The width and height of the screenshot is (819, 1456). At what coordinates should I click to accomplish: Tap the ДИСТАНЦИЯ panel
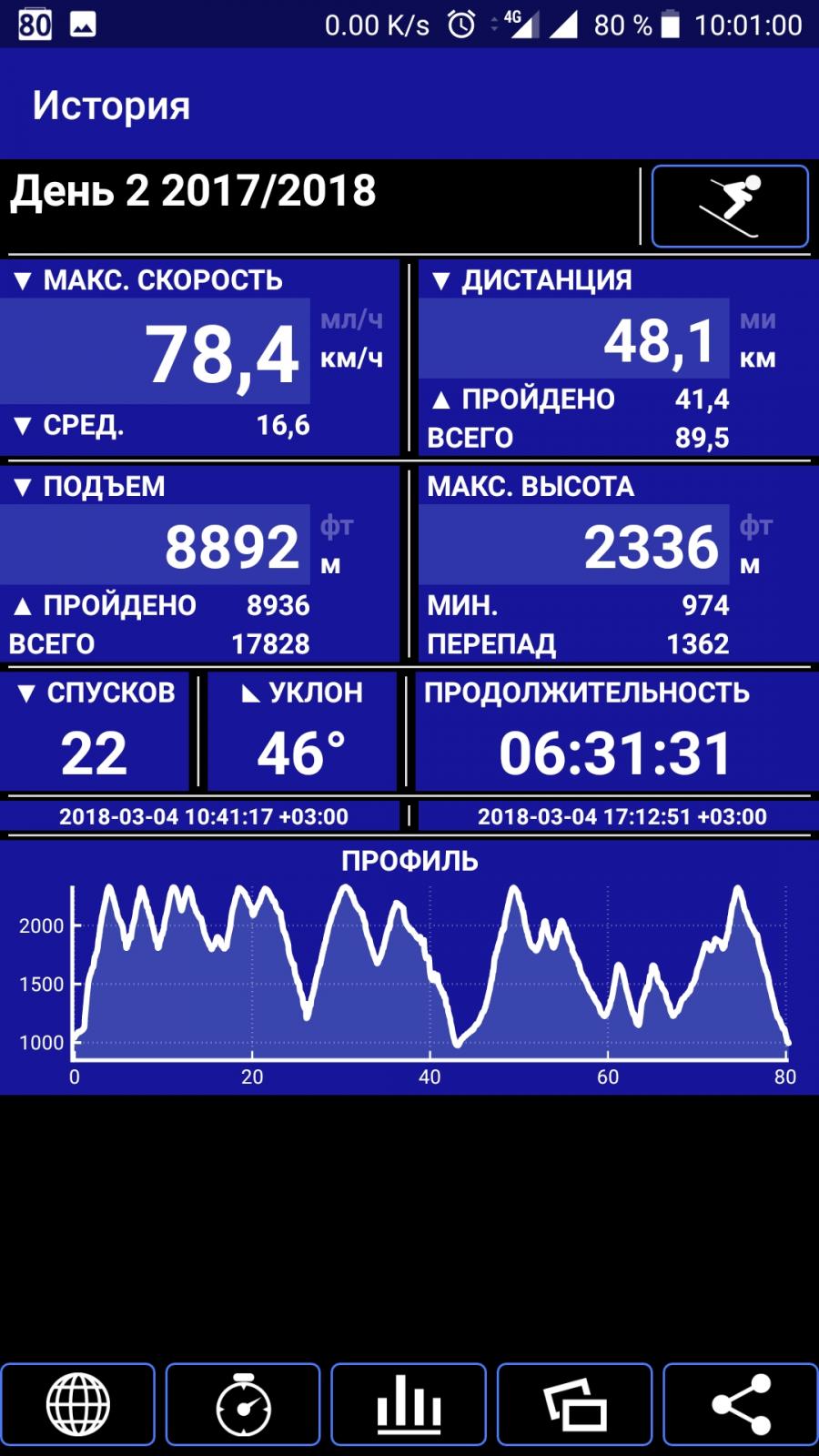tap(619, 358)
